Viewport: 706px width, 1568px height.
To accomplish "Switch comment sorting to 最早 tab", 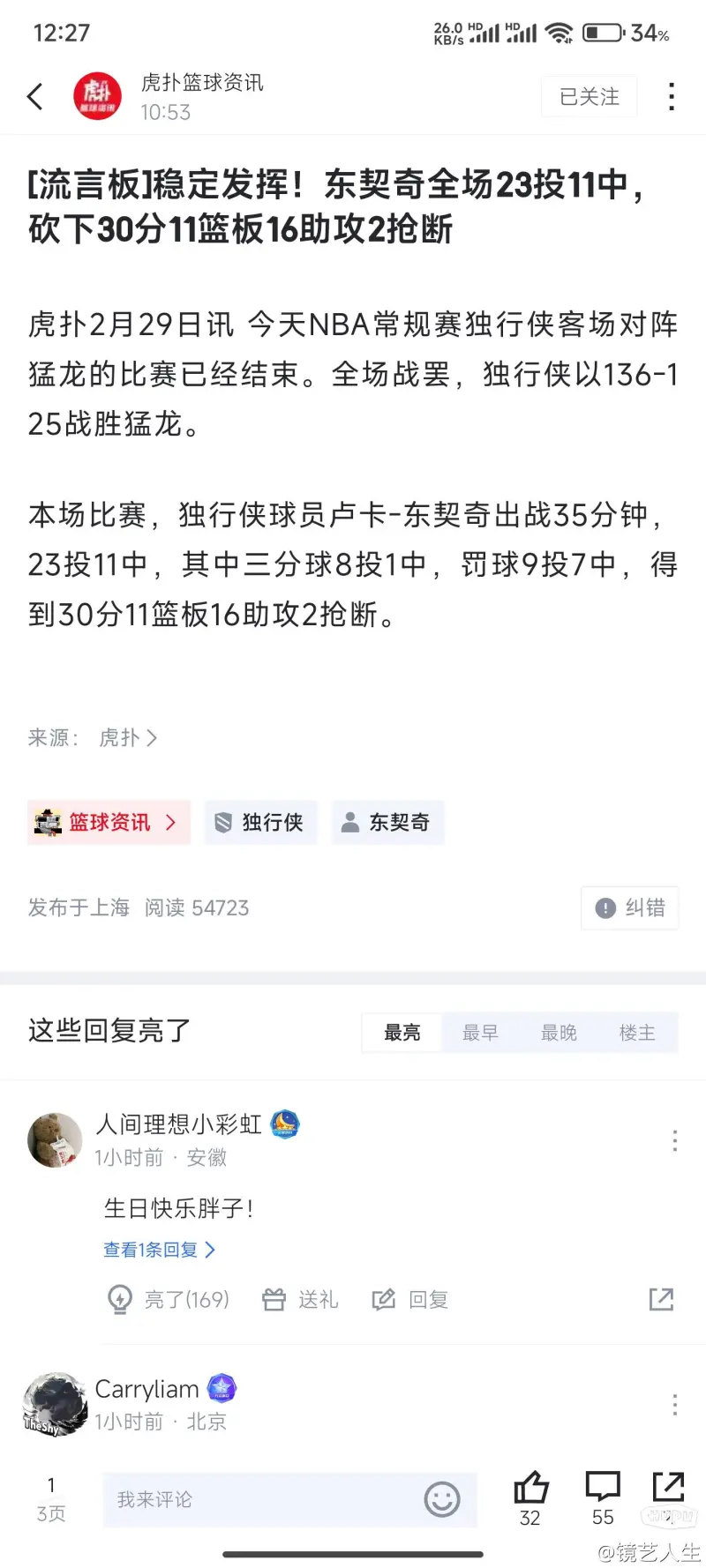I will point(481,1032).
